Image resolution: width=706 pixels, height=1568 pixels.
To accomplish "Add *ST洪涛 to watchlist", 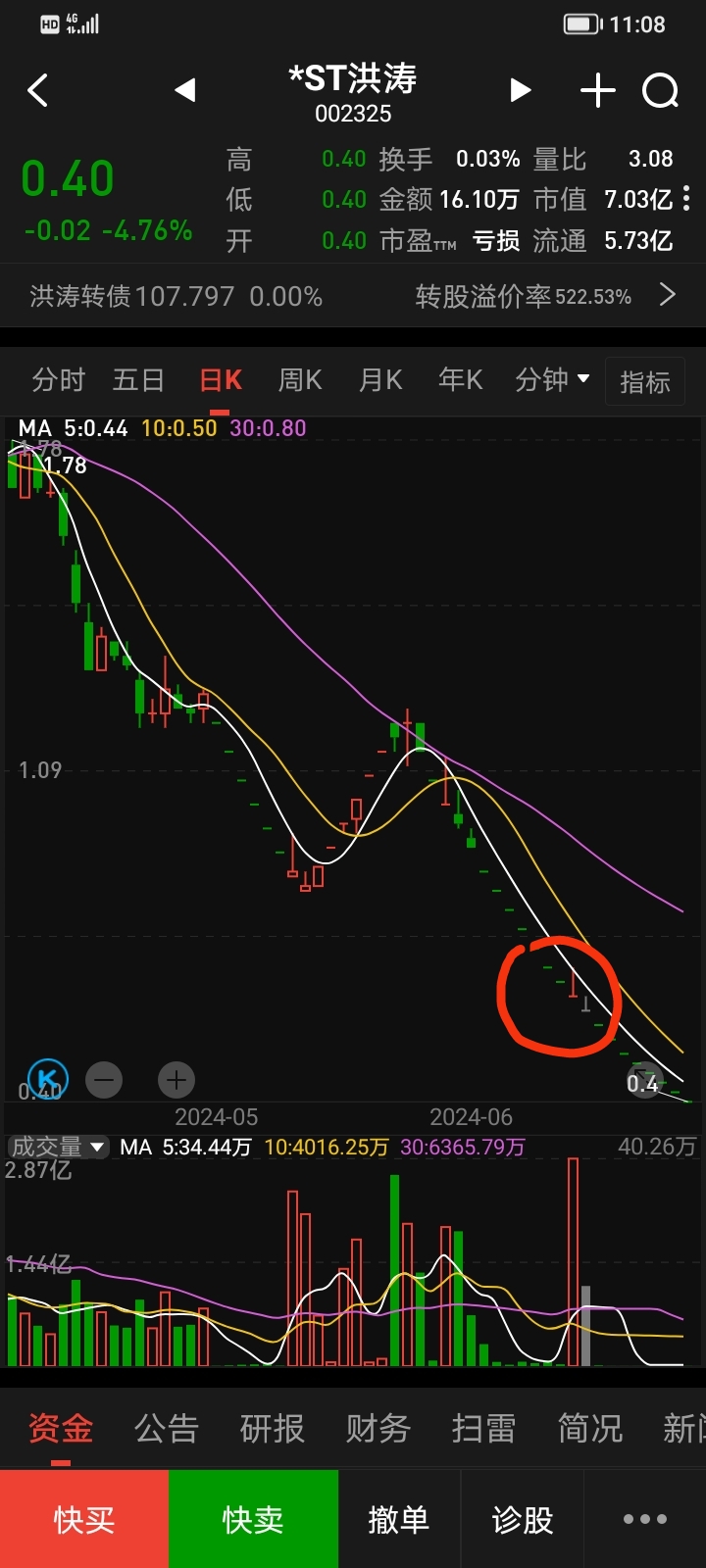I will tap(597, 91).
